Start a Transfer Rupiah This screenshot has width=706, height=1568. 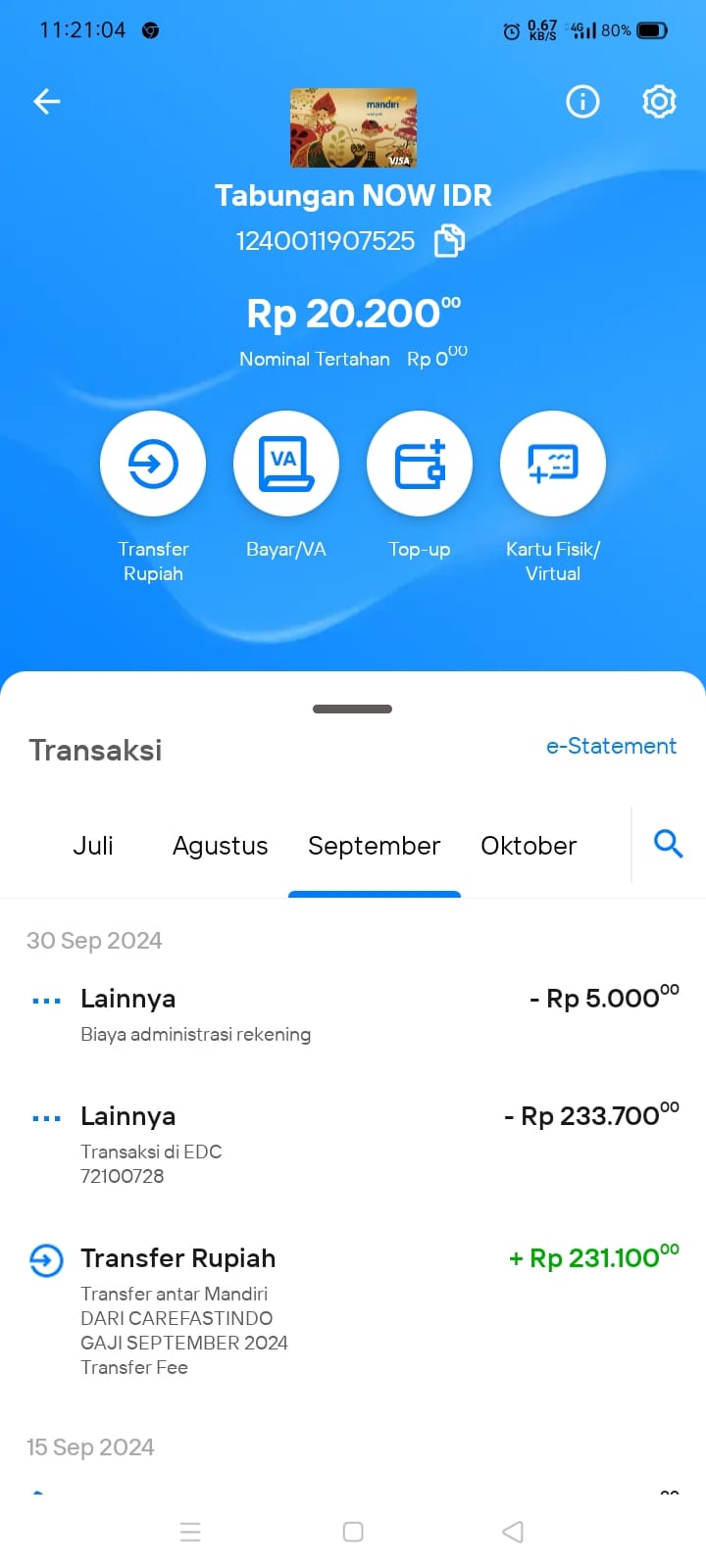pos(153,464)
